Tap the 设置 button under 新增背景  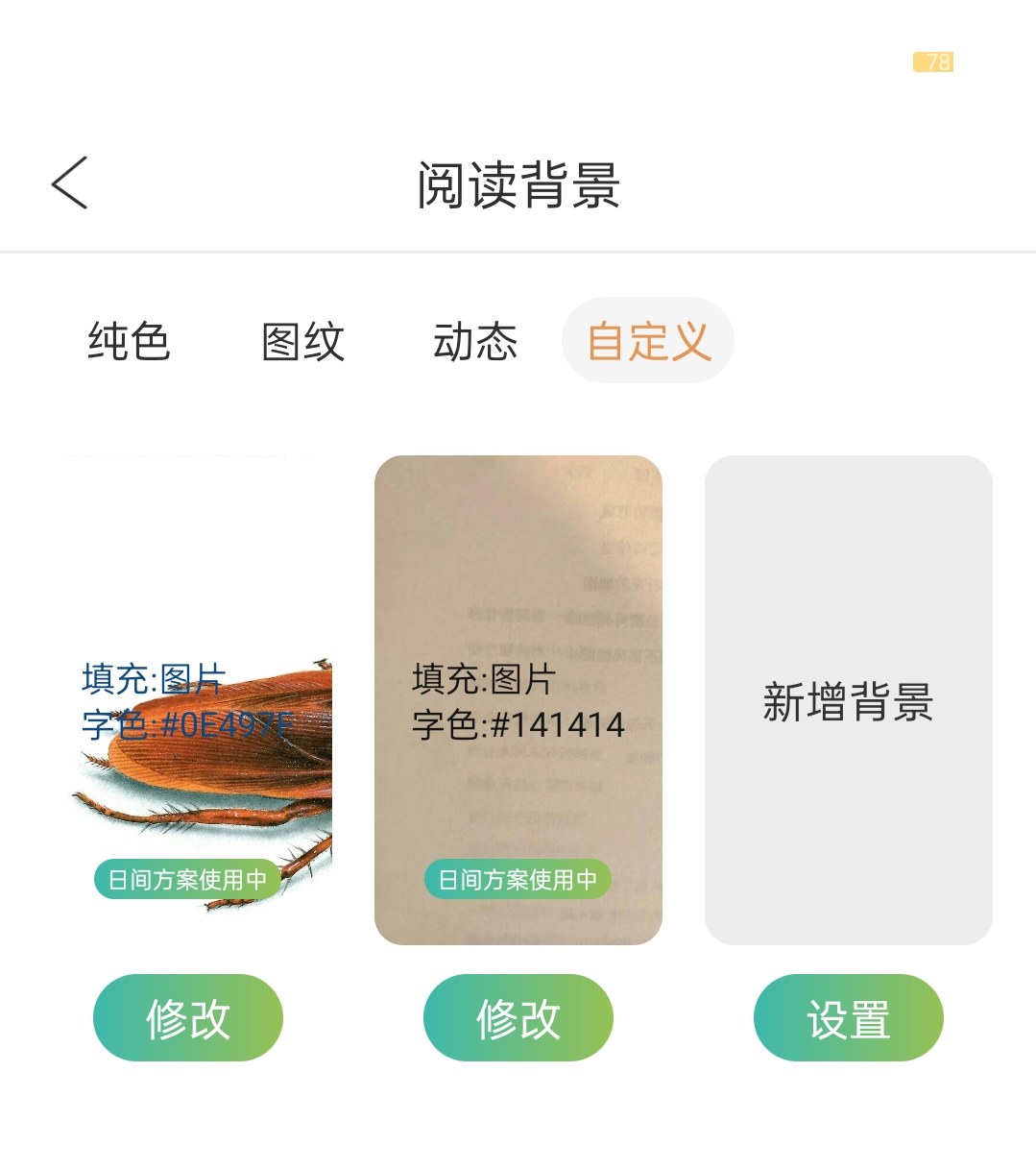tap(848, 1017)
